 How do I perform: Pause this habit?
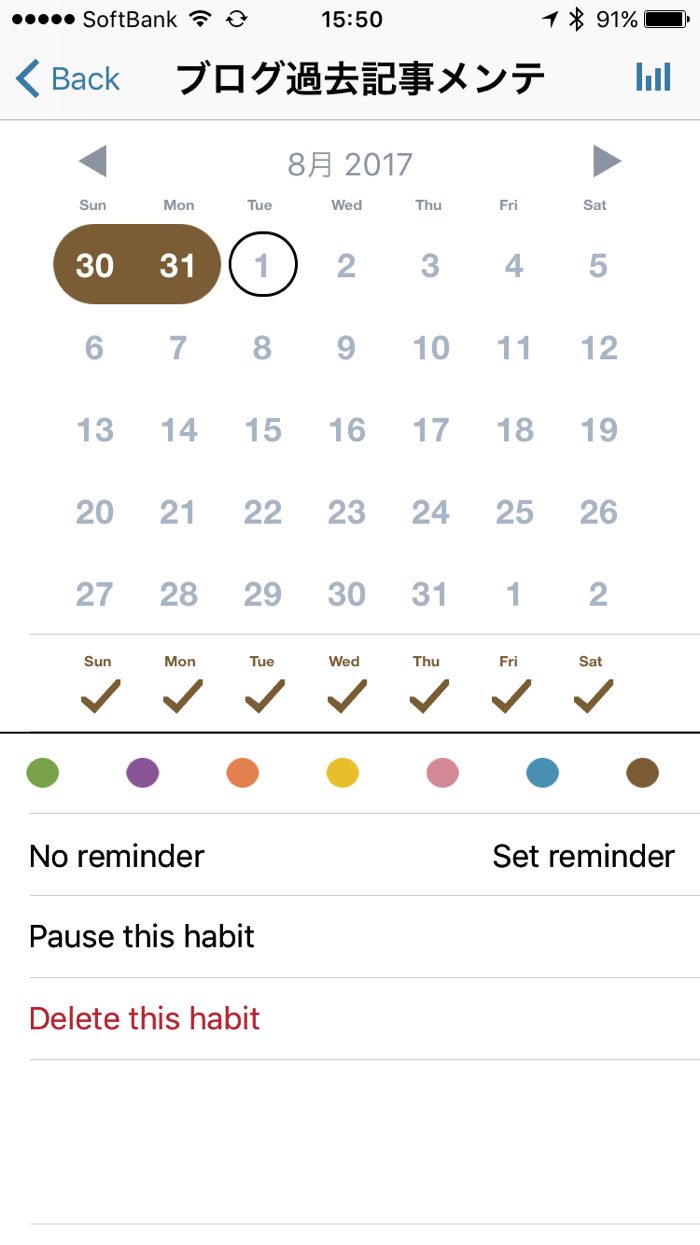click(x=142, y=937)
